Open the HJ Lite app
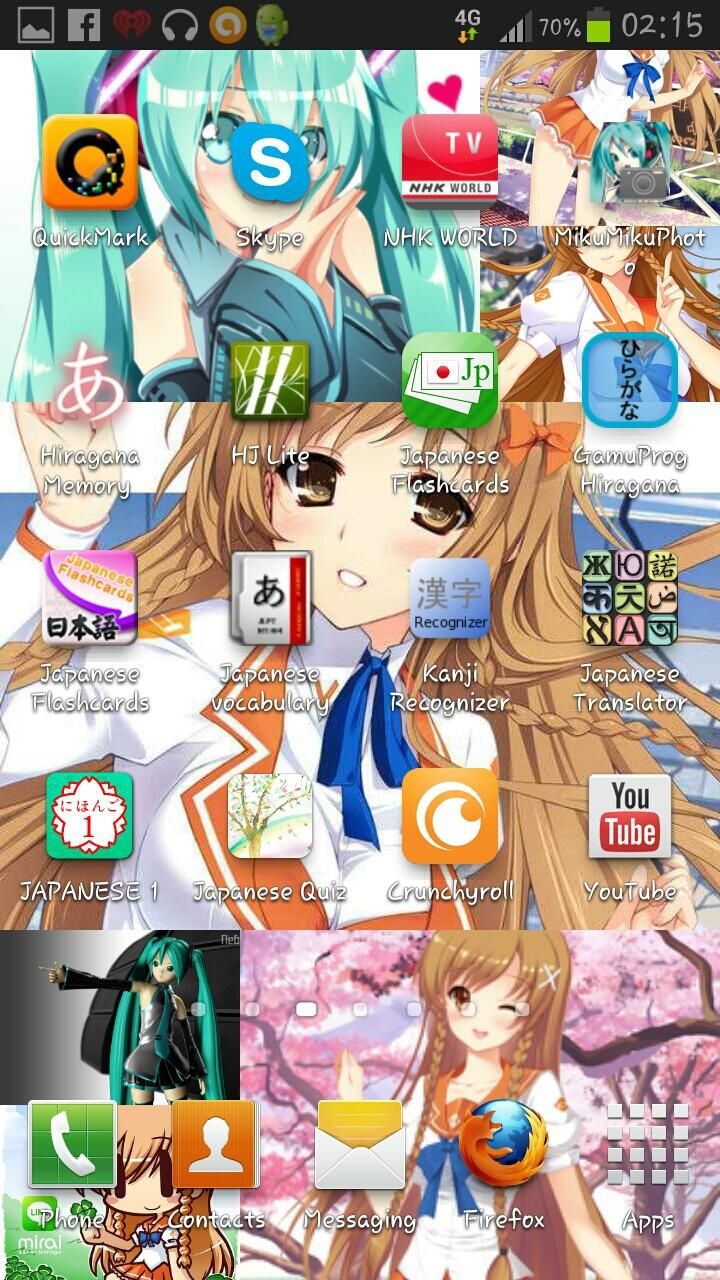The width and height of the screenshot is (720, 1280). (270, 382)
